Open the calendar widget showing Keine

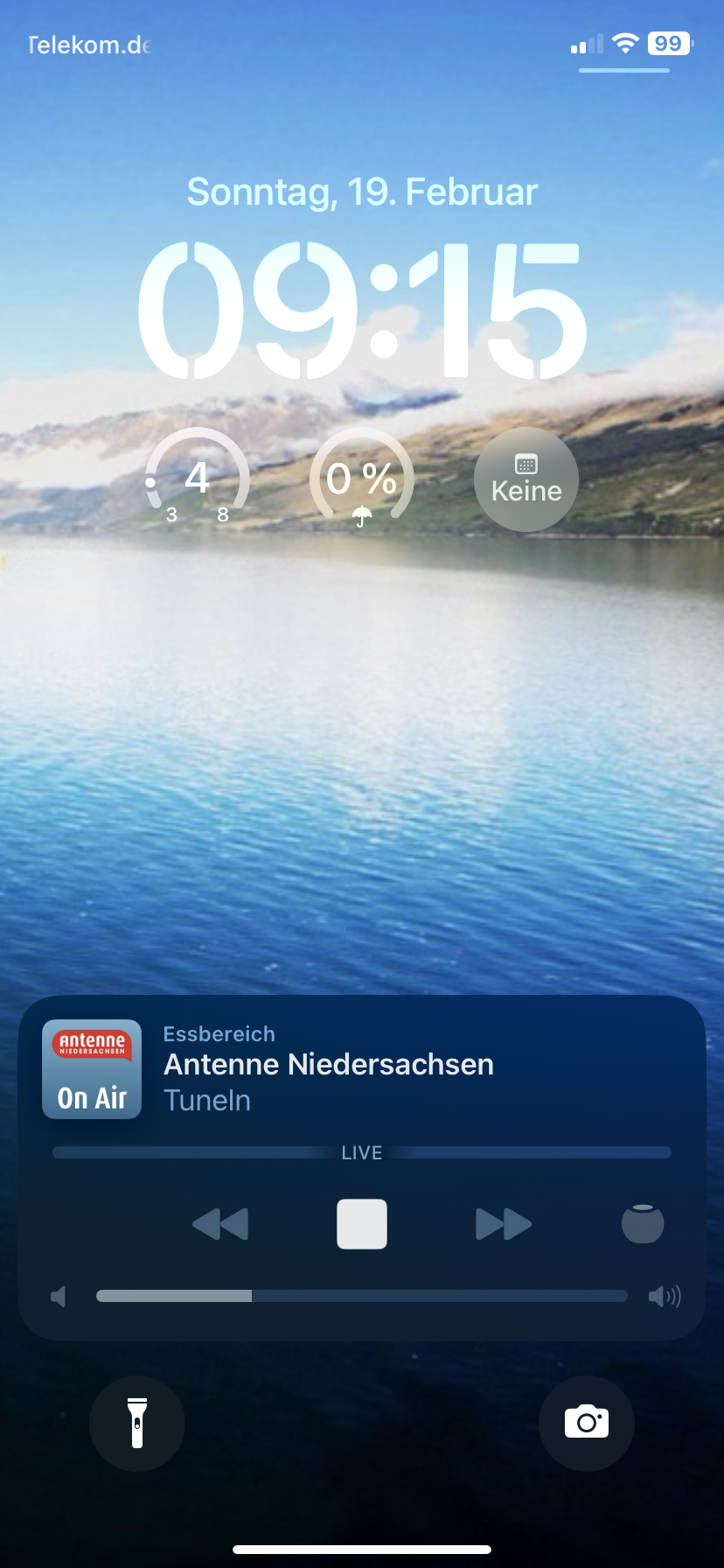pyautogui.click(x=526, y=479)
